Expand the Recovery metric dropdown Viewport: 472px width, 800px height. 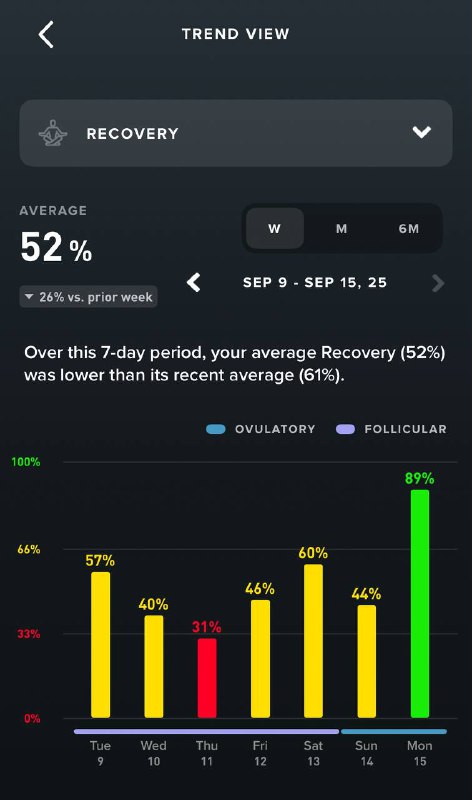(x=236, y=133)
